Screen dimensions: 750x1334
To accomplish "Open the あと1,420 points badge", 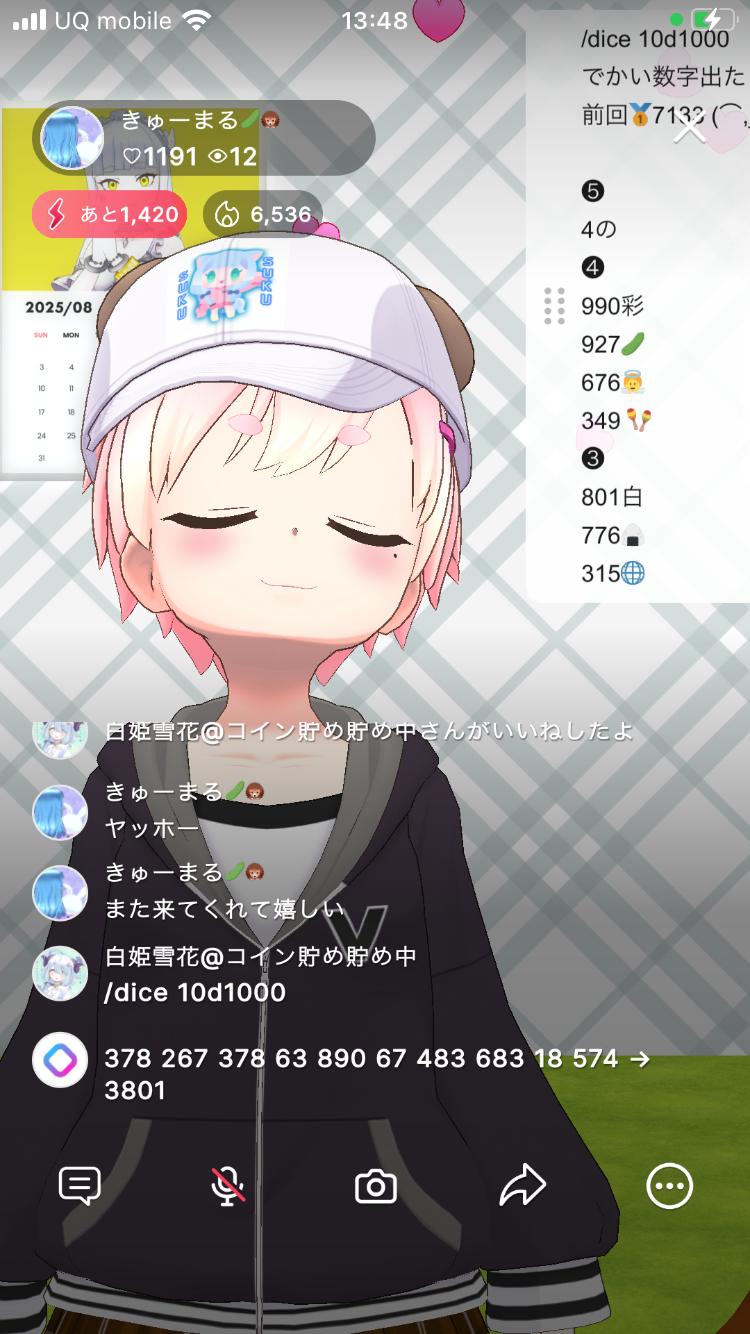I will [x=110, y=214].
